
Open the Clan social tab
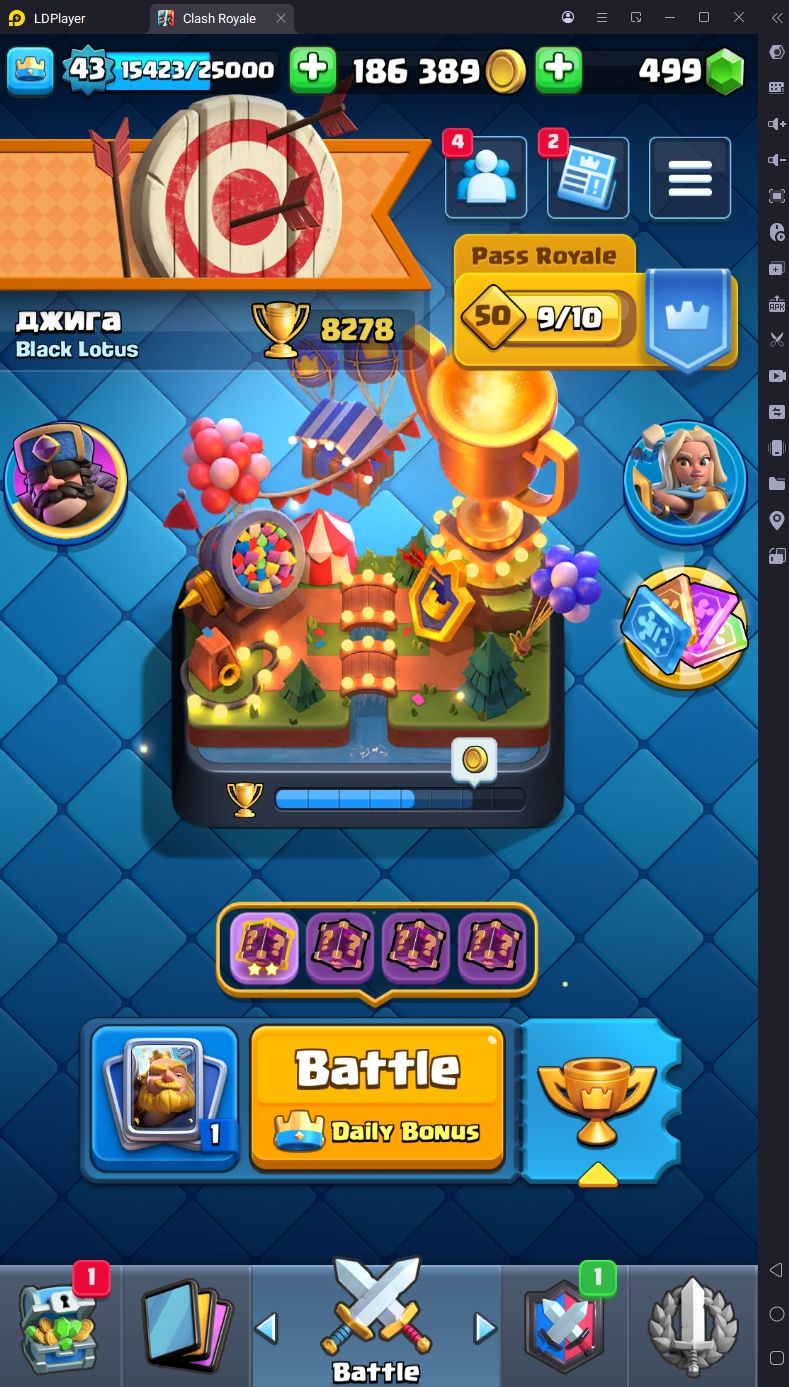(x=563, y=1324)
